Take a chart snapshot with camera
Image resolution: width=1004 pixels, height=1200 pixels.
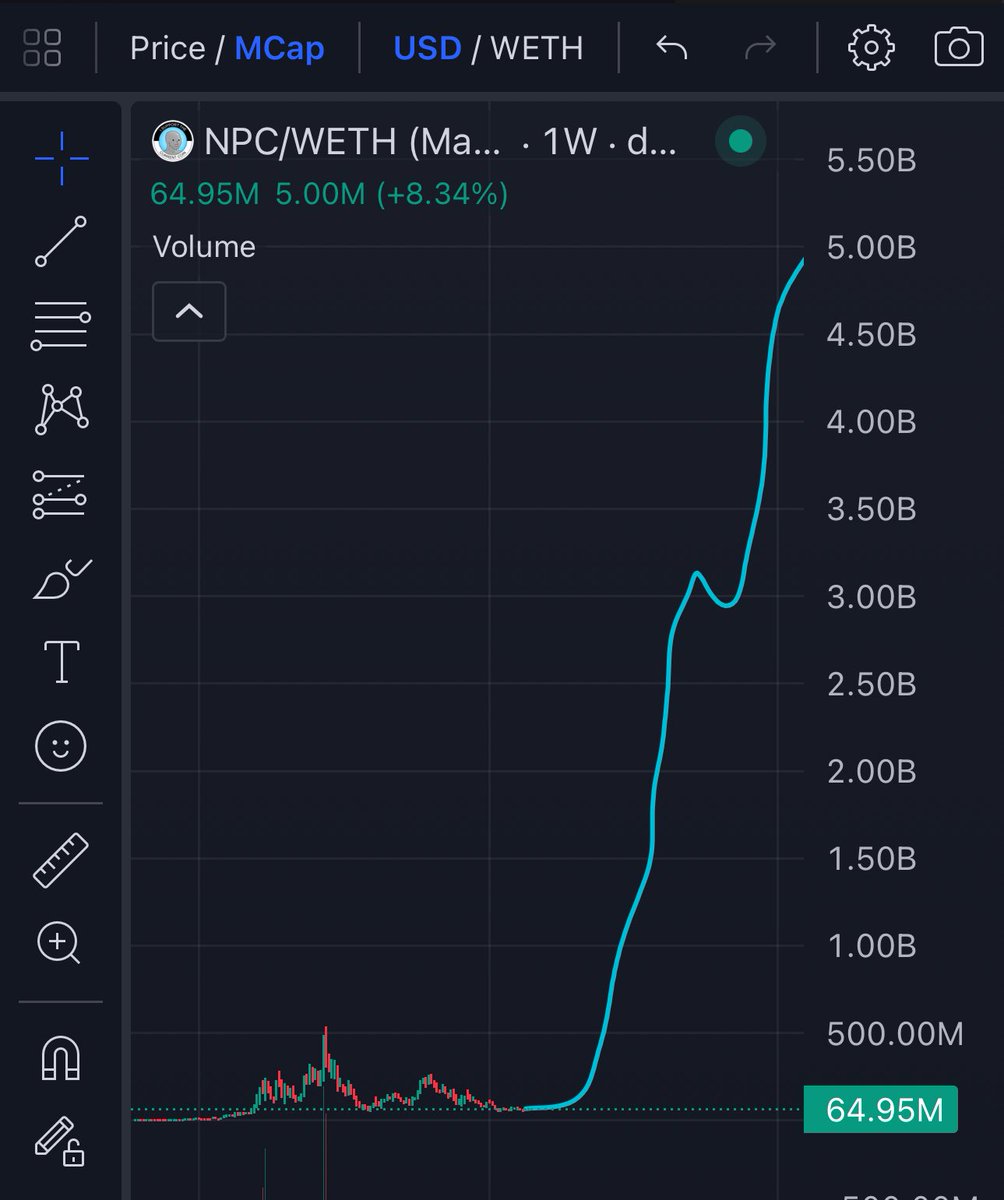(958, 47)
